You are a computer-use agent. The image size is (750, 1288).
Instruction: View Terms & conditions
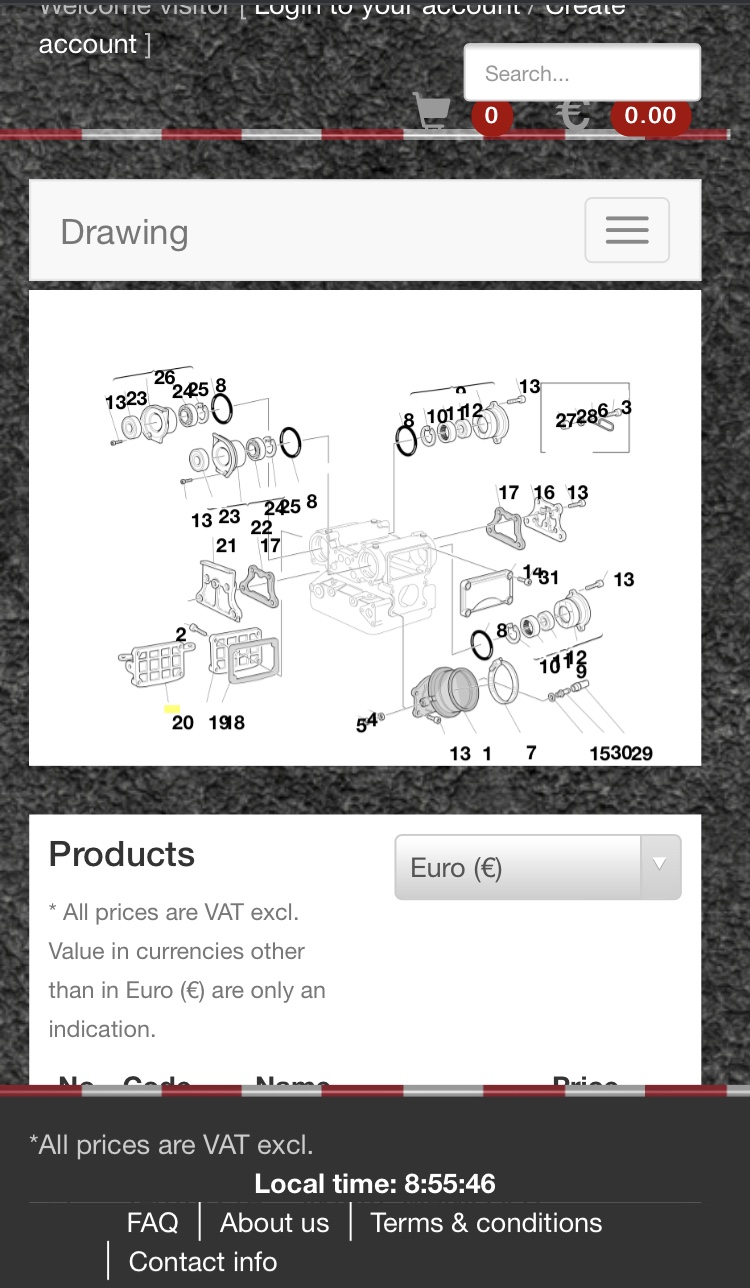[486, 1222]
